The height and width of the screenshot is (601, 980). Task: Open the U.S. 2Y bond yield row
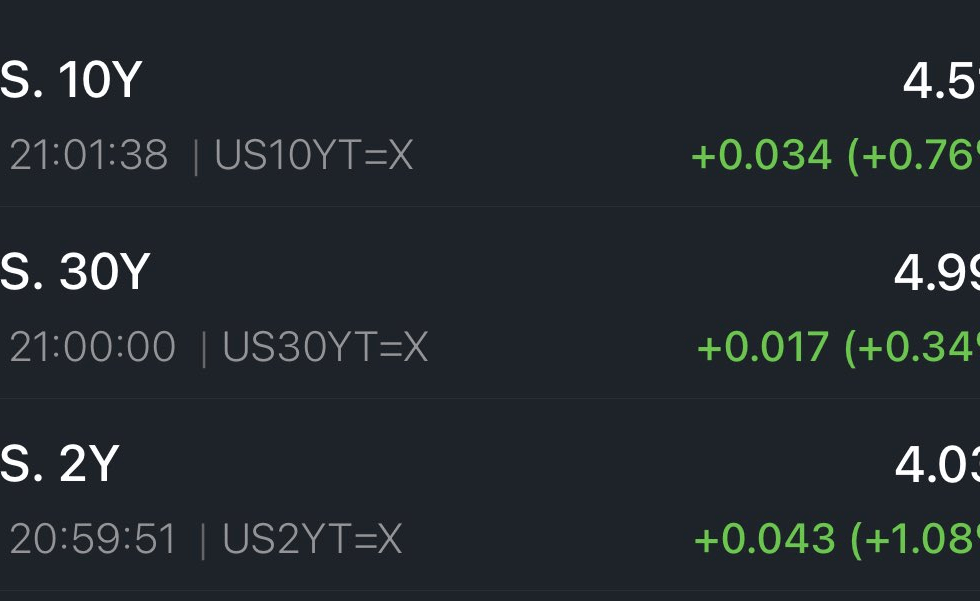click(490, 495)
